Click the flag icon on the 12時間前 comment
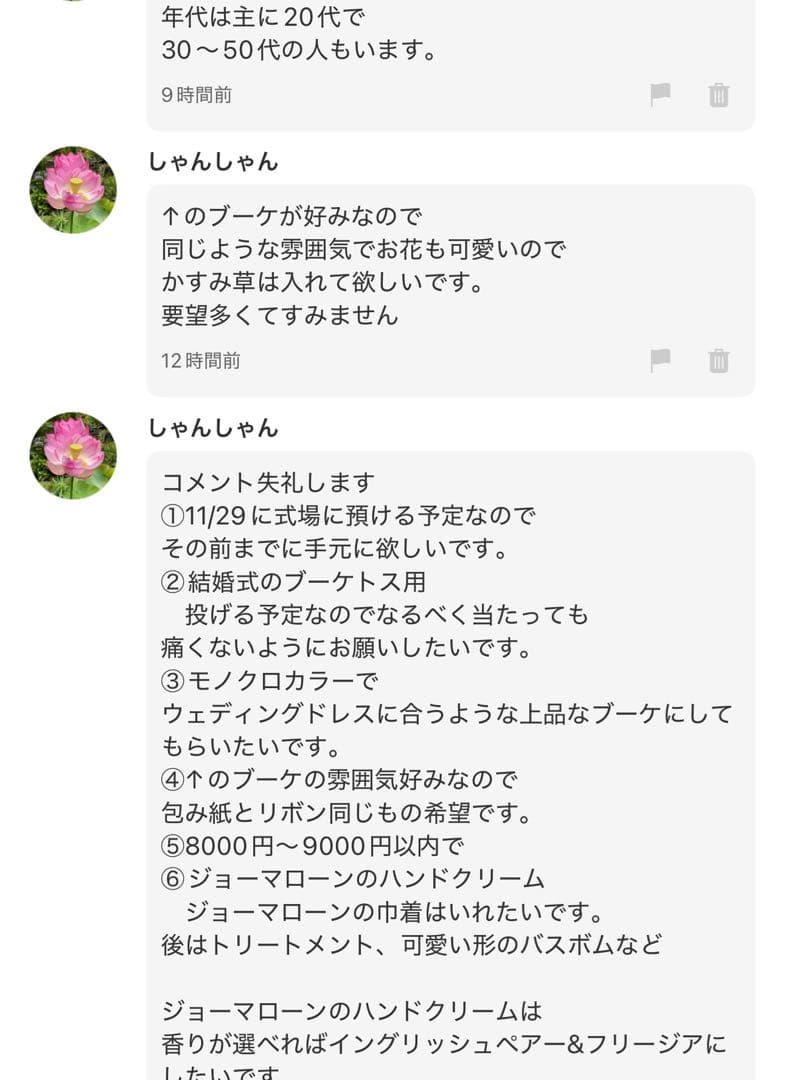The width and height of the screenshot is (785, 1080). pyautogui.click(x=658, y=360)
